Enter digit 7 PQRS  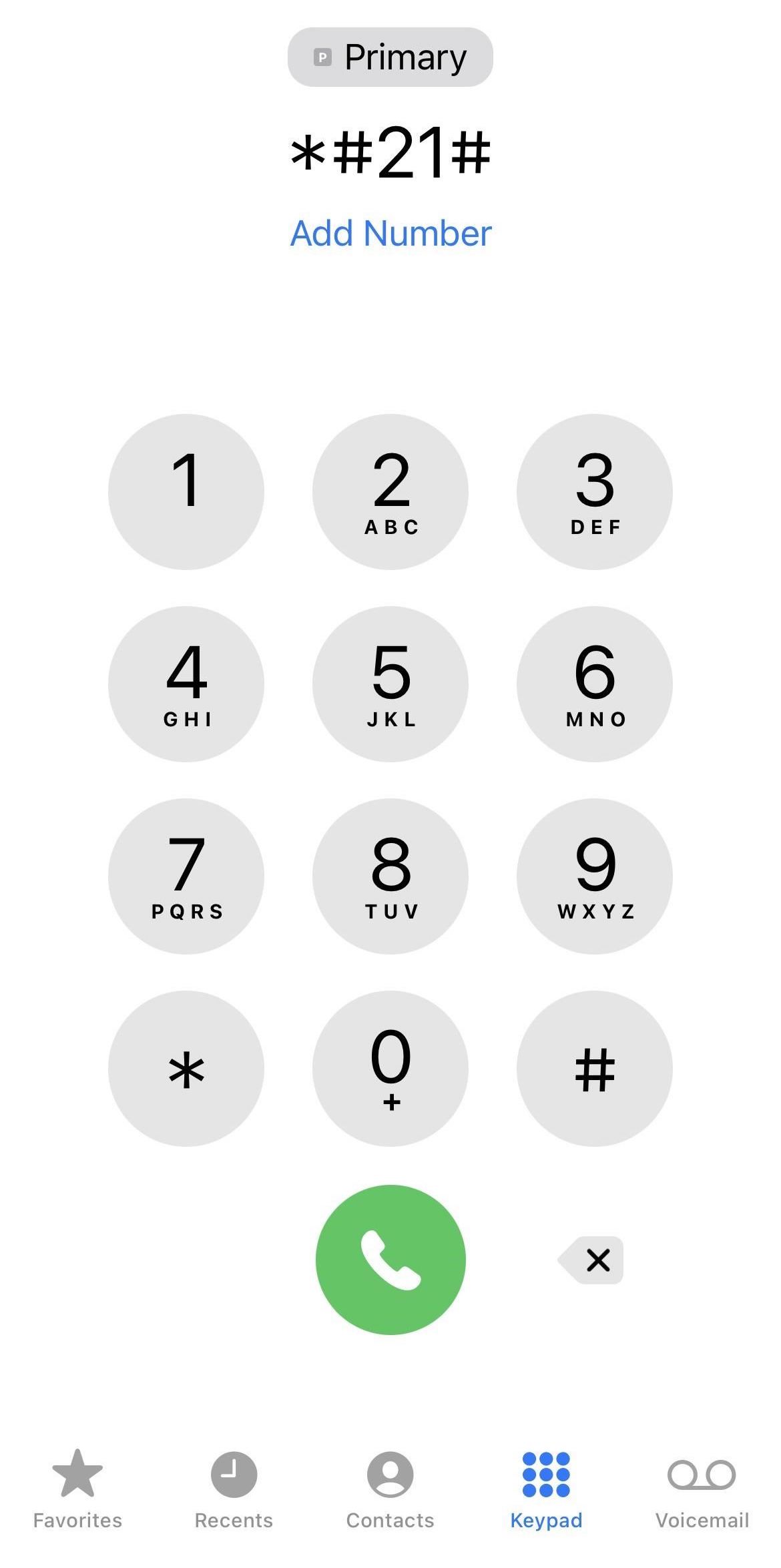[186, 876]
